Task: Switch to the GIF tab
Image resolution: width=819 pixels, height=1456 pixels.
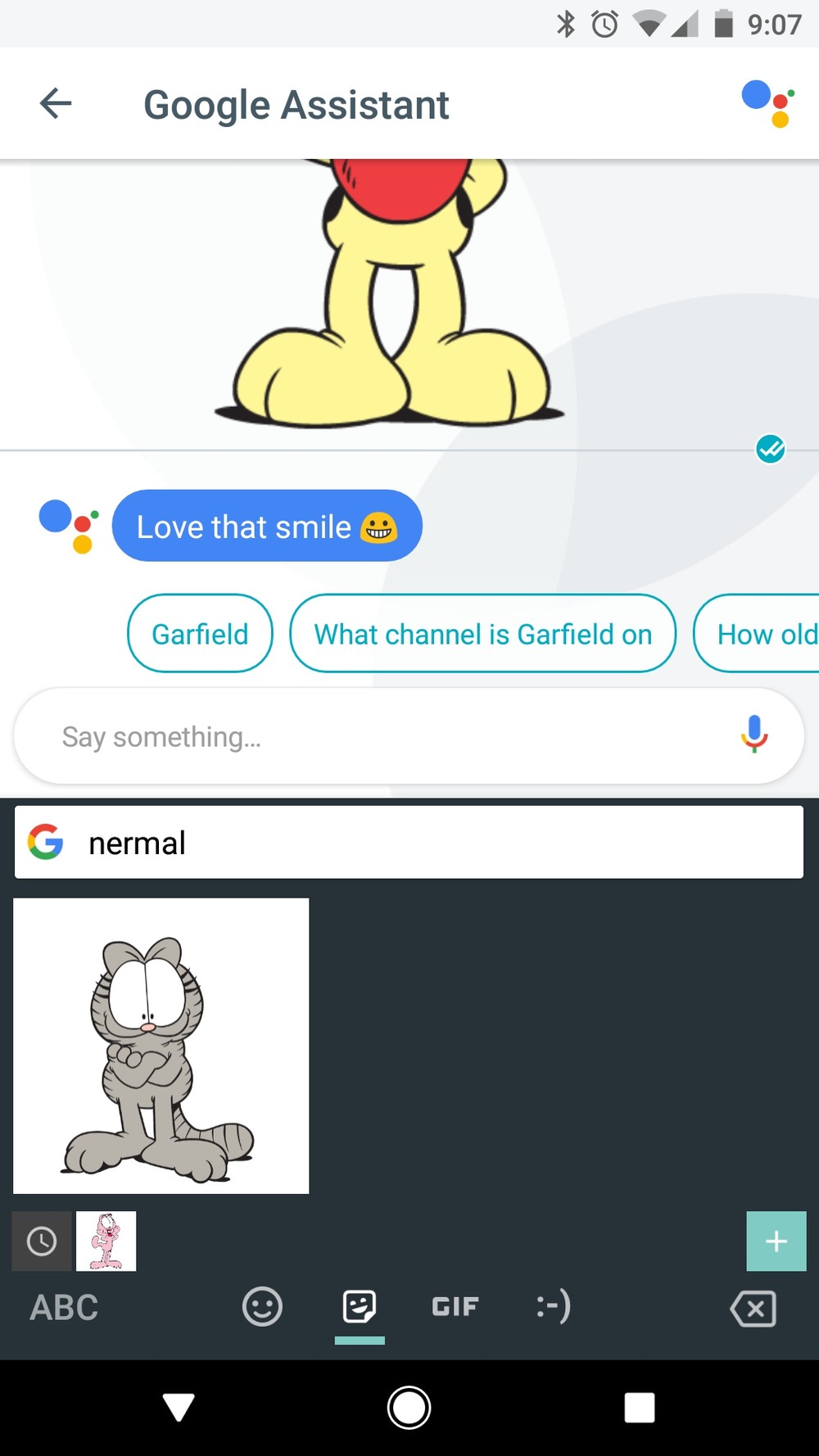Action: tap(455, 1307)
